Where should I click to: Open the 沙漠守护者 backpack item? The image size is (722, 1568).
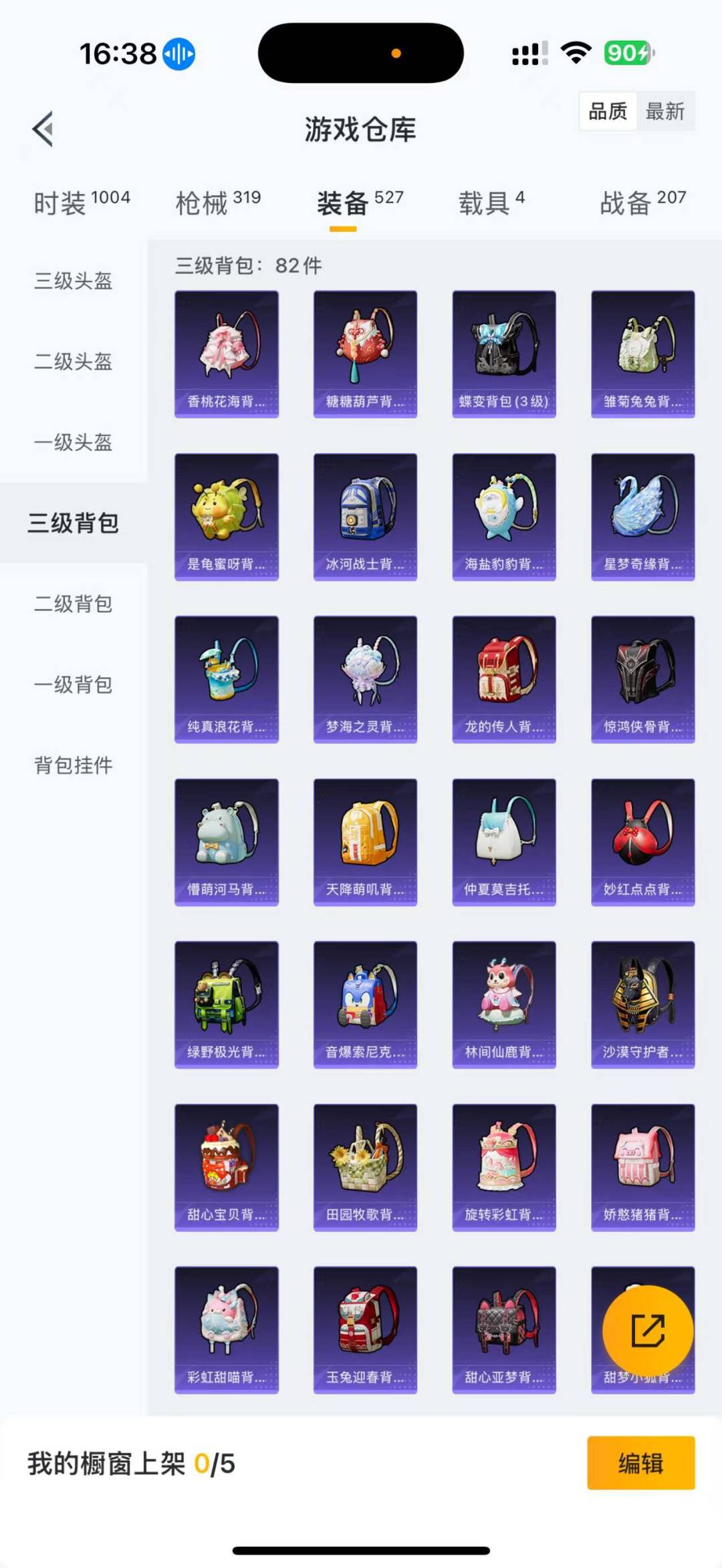(642, 1005)
